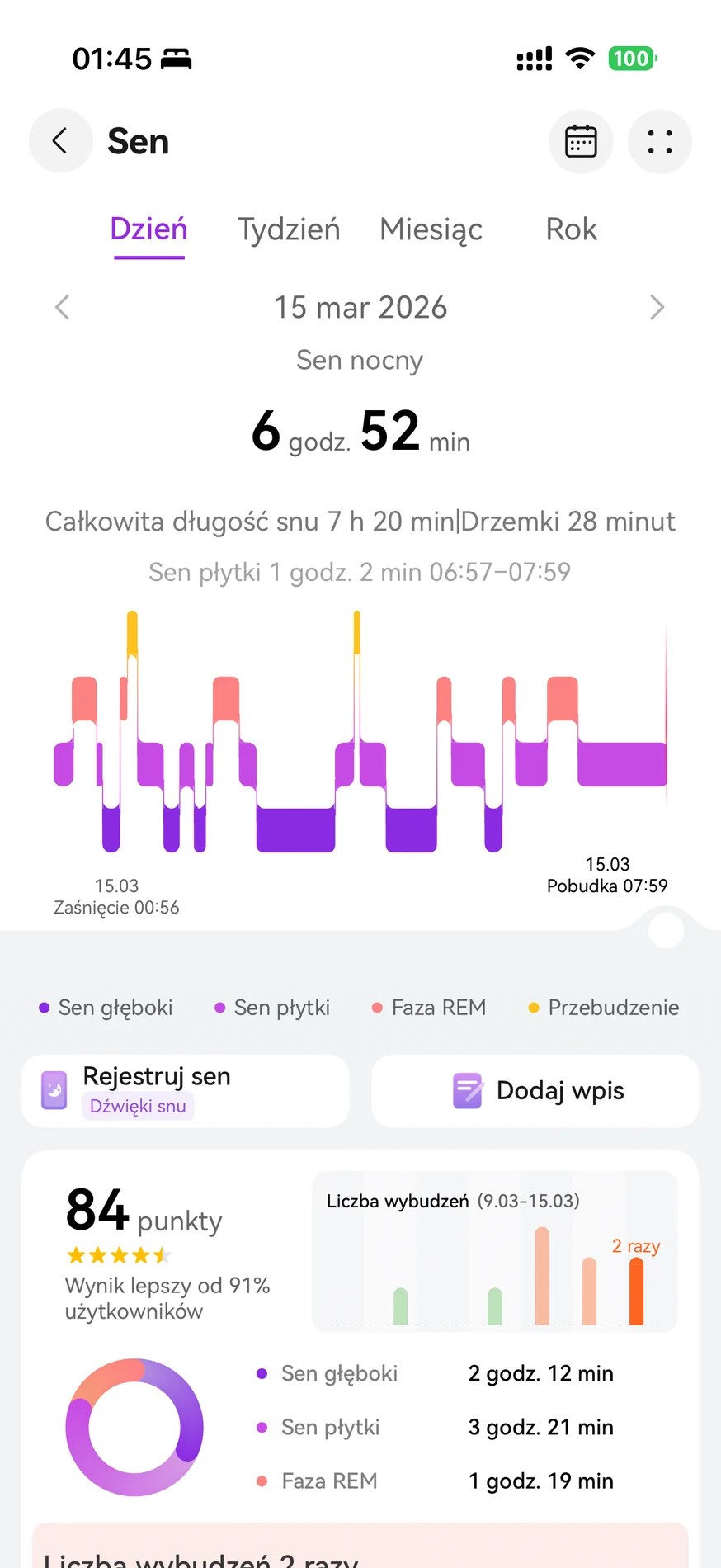This screenshot has height=1568, width=721.
Task: Go to the previous day's sleep data
Action: point(63,307)
